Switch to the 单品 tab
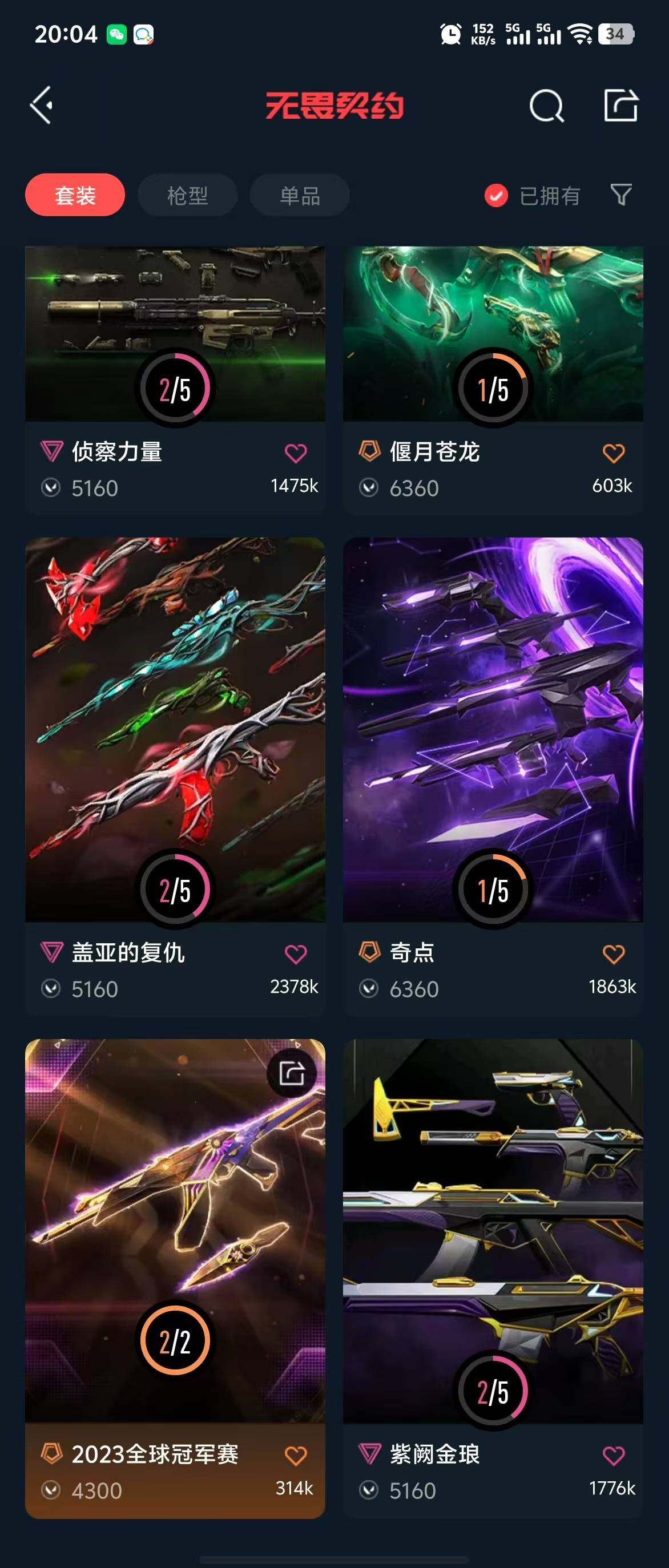This screenshot has width=669, height=1568. click(300, 195)
